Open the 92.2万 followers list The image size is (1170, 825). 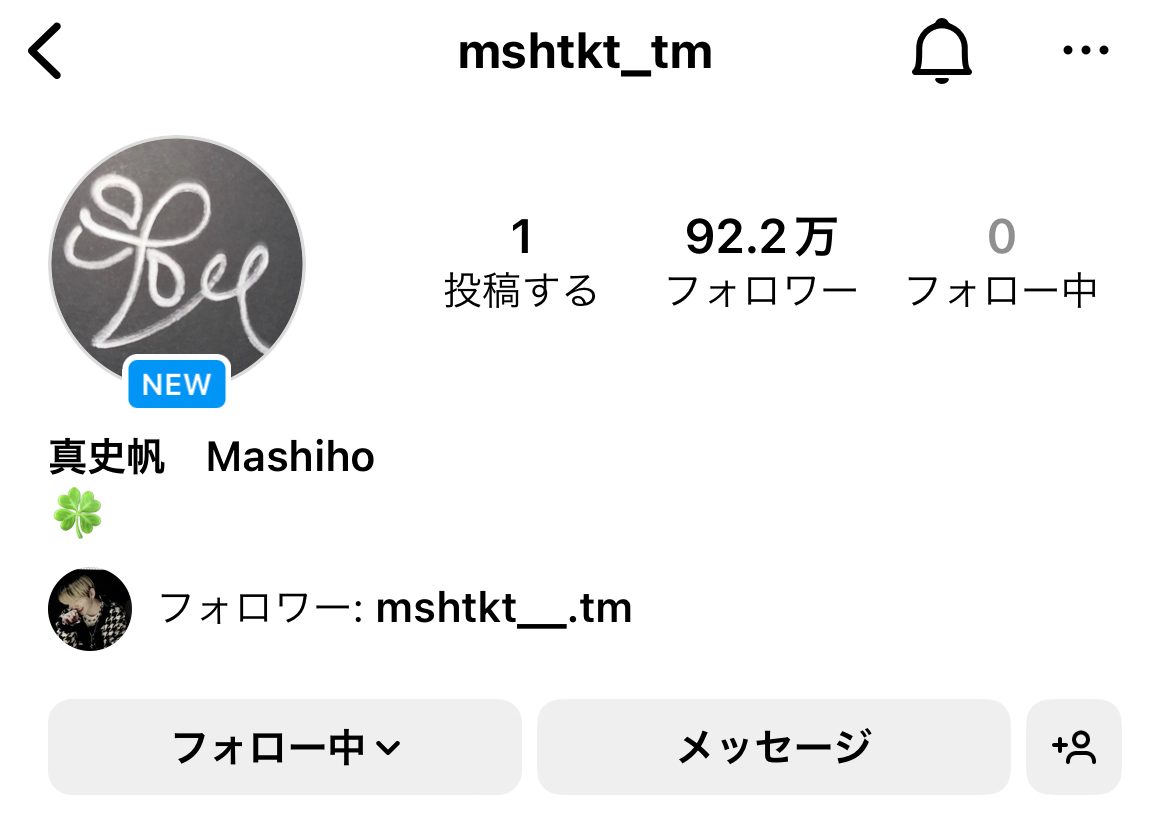761,262
